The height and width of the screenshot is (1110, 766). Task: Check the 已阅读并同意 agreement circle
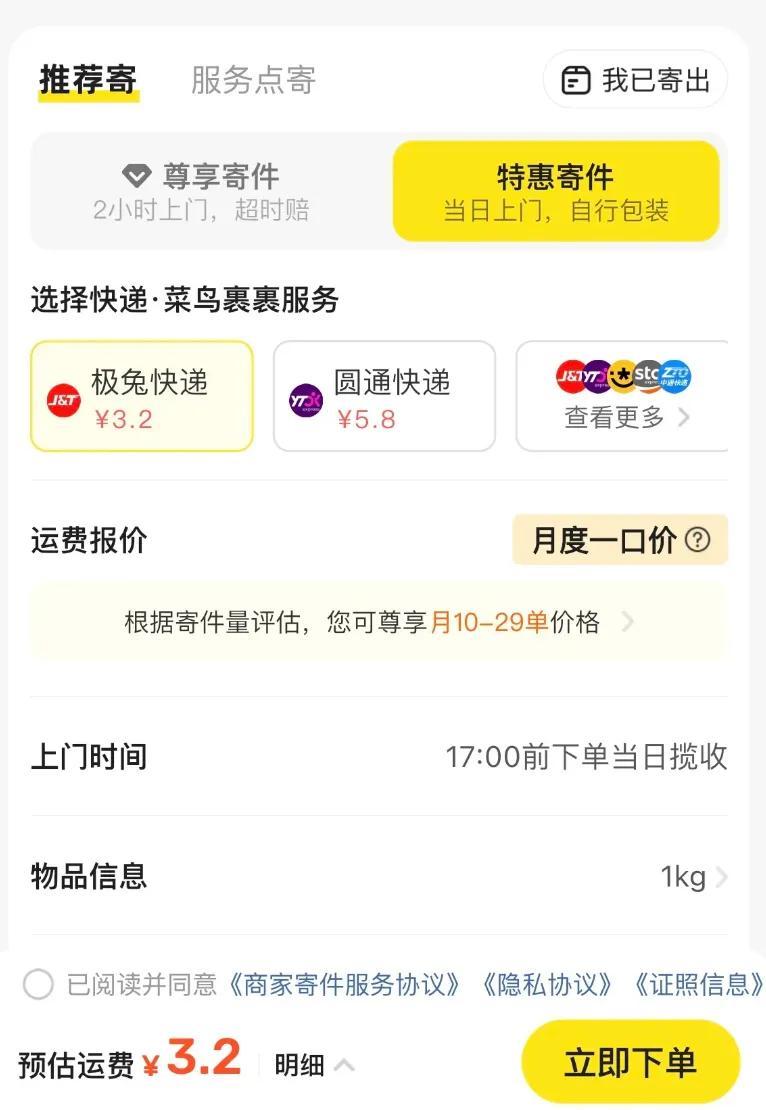[38, 985]
